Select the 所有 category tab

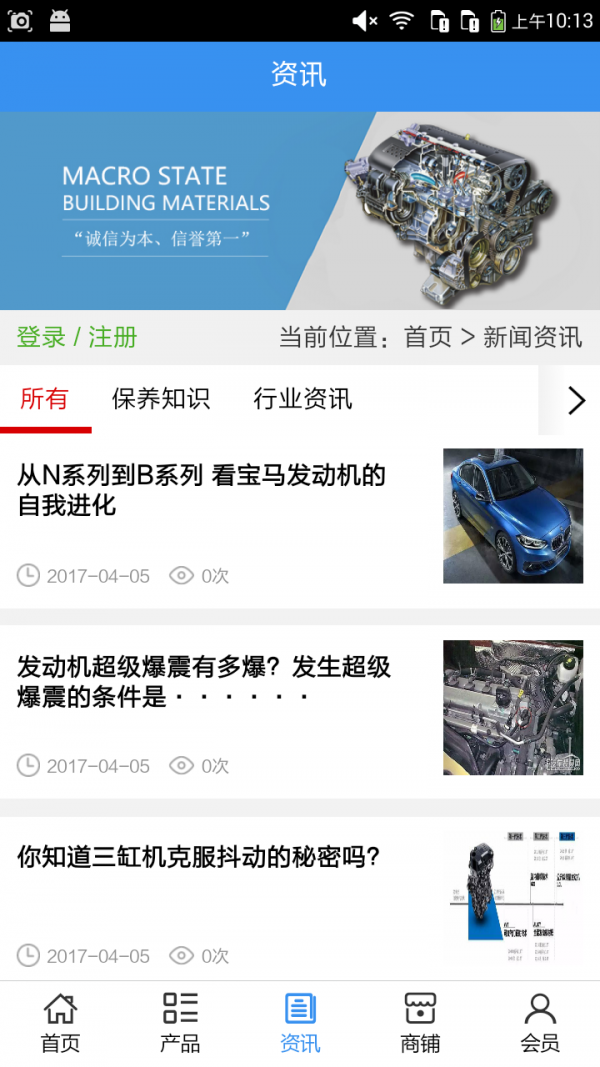coord(45,399)
